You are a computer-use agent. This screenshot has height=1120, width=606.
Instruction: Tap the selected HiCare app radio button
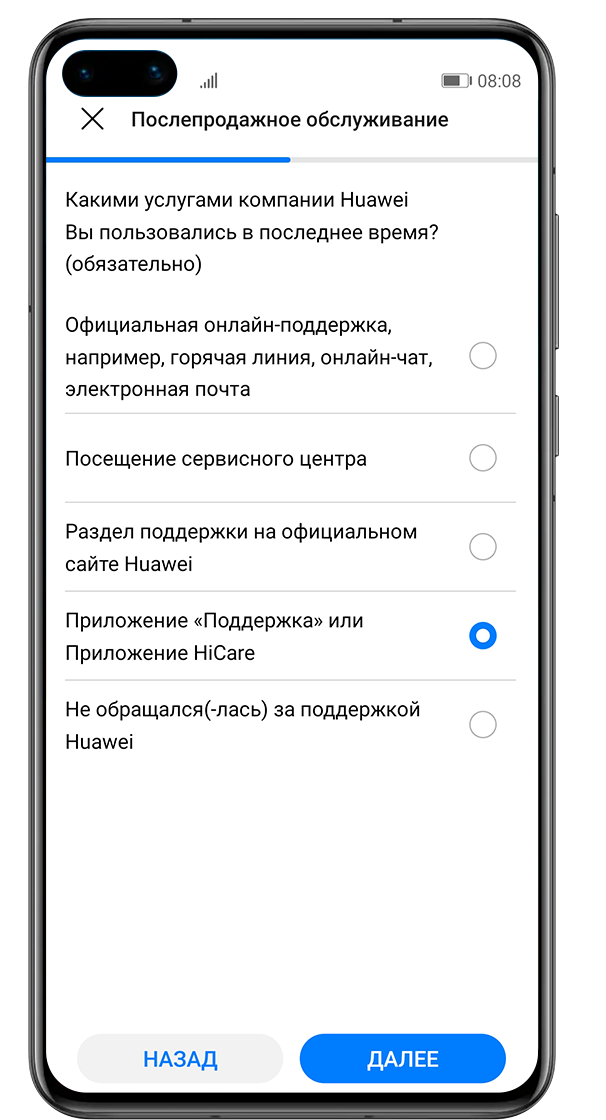coord(483,636)
